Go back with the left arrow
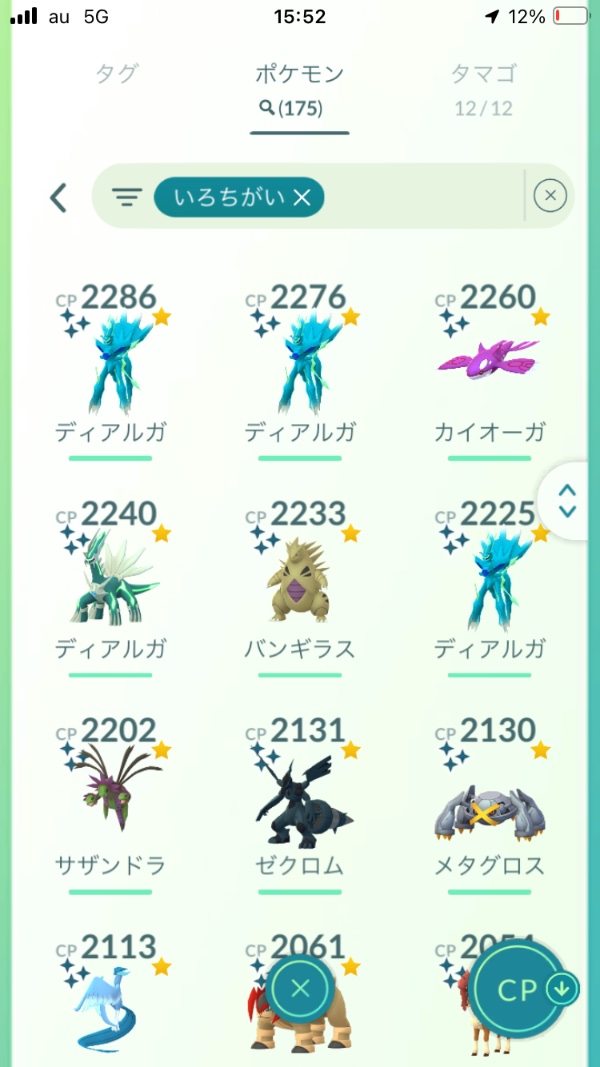This screenshot has width=600, height=1067. point(59,197)
